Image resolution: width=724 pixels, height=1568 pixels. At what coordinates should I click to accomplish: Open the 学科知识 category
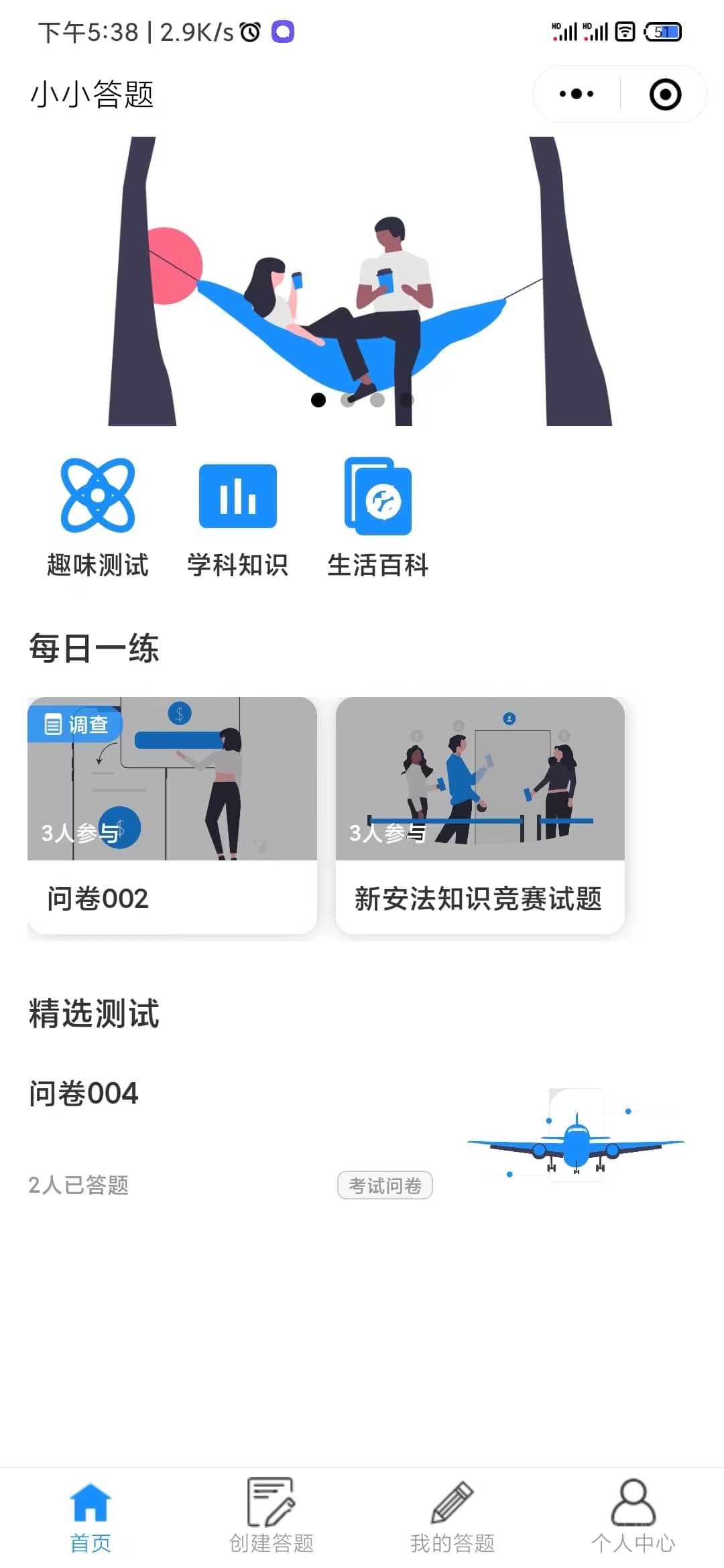tap(238, 517)
